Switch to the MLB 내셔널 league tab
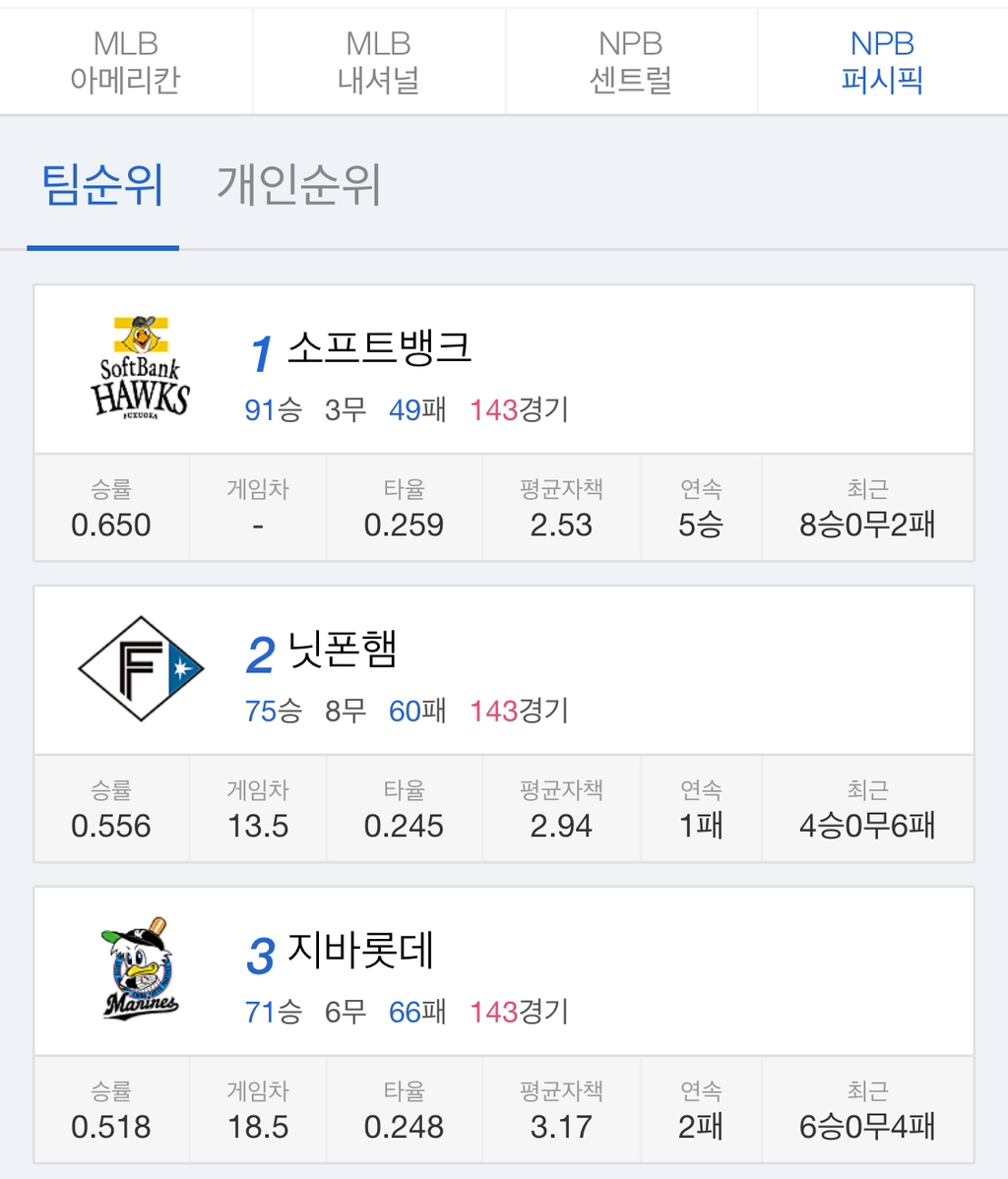Viewport: 1008px width, 1179px height. point(379,61)
